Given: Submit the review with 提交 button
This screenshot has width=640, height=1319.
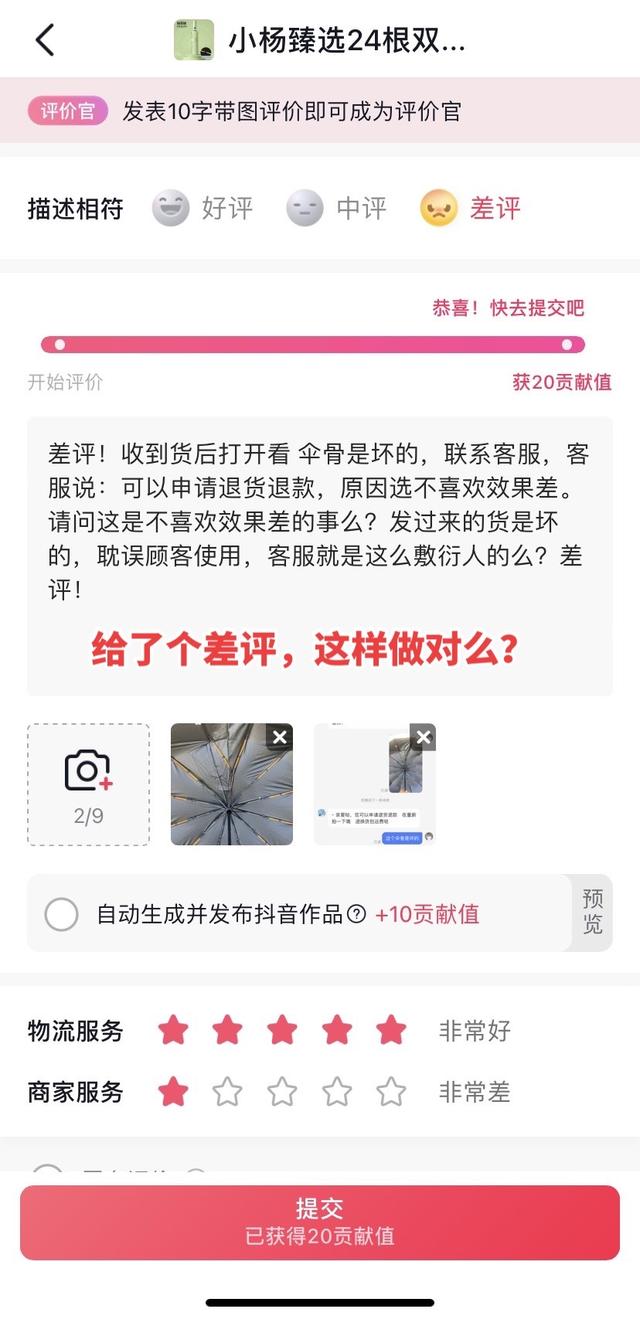Looking at the screenshot, I should [320, 1223].
